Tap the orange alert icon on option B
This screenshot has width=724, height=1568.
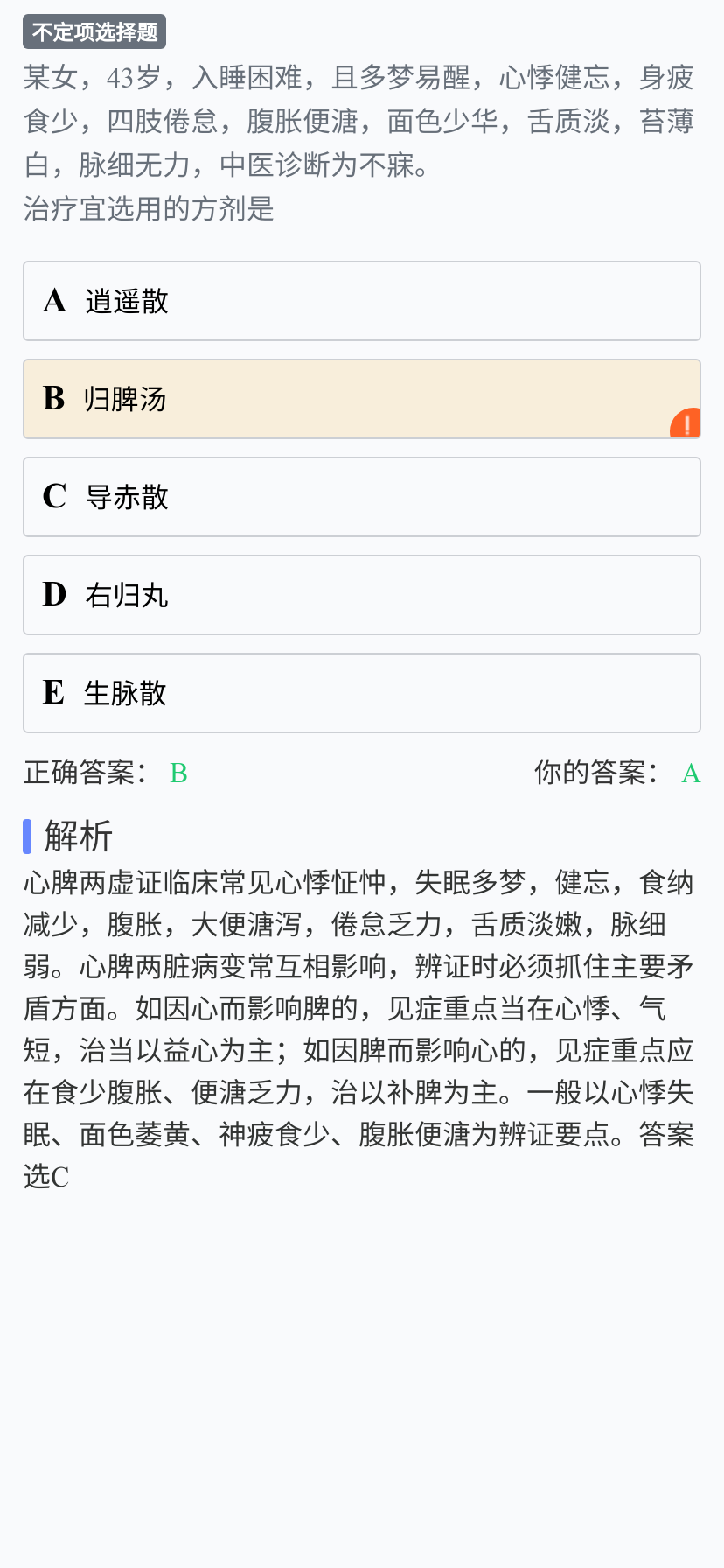click(686, 424)
